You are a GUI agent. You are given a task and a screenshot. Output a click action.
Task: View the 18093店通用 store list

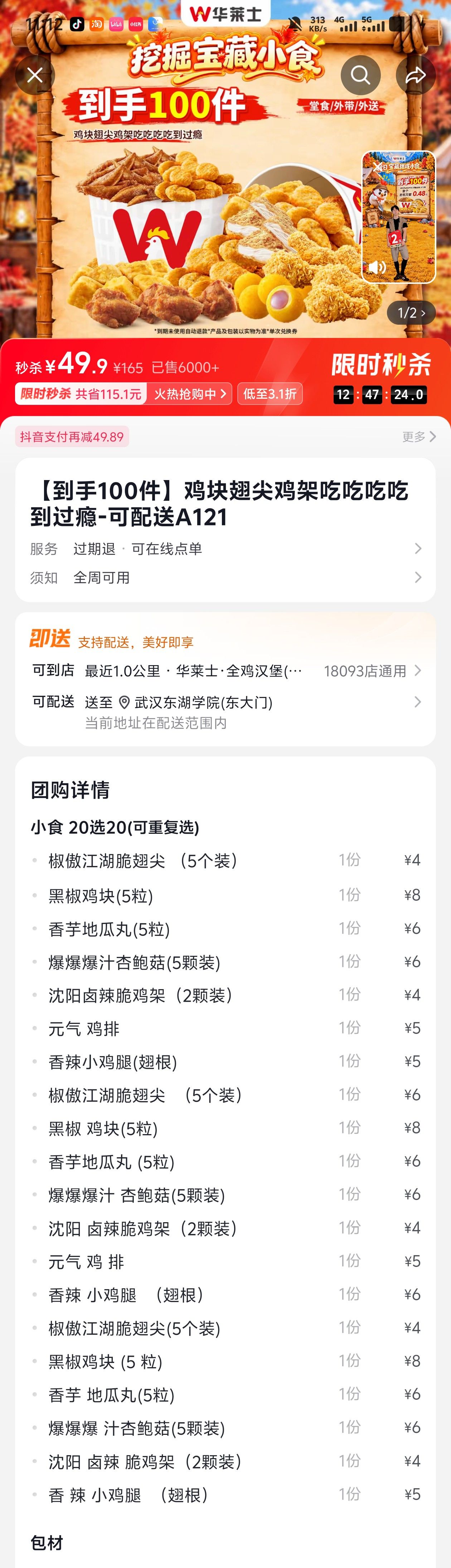coord(372,671)
